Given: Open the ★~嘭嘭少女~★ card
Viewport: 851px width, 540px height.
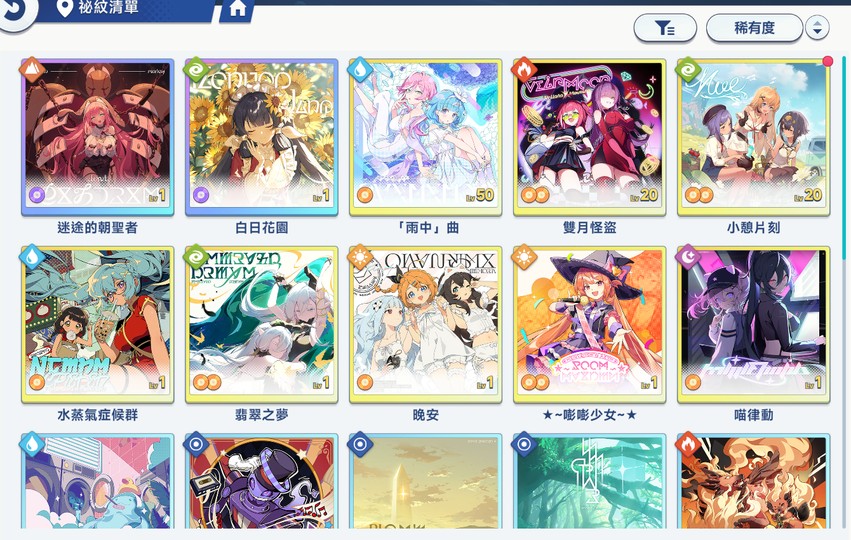Looking at the screenshot, I should pyautogui.click(x=589, y=323).
